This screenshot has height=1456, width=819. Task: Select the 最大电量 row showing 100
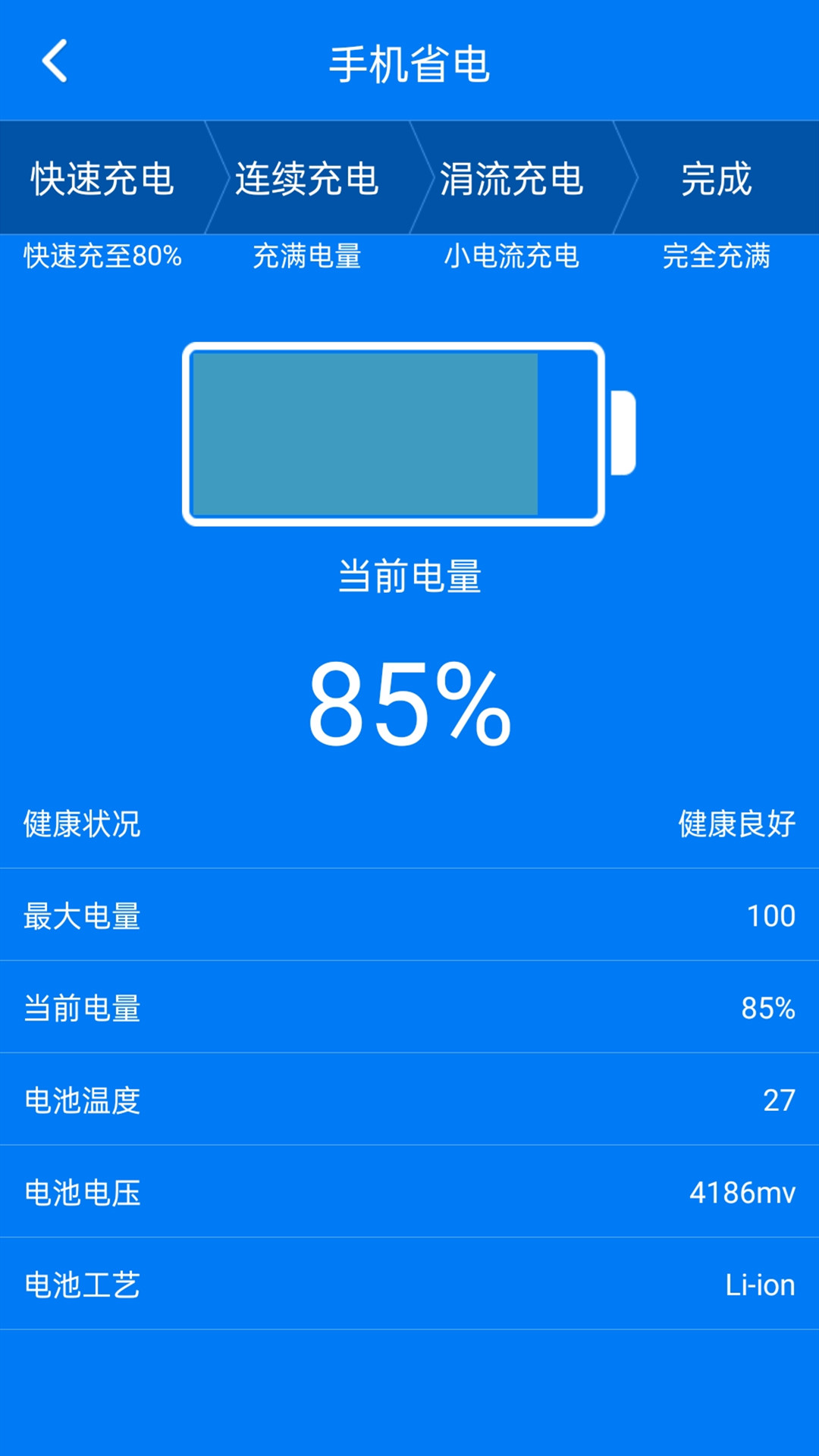[409, 916]
